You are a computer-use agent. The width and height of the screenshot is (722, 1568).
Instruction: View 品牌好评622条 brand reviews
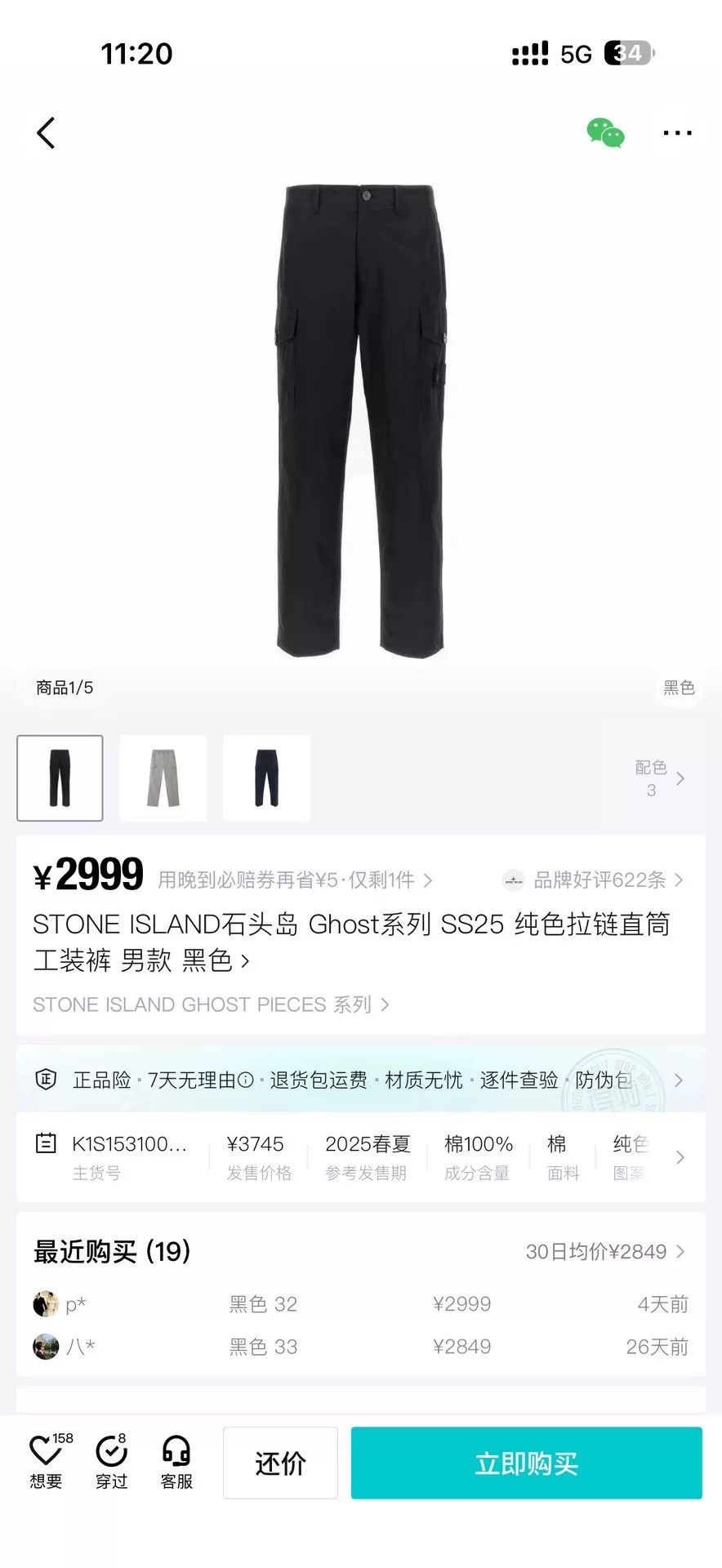click(593, 880)
